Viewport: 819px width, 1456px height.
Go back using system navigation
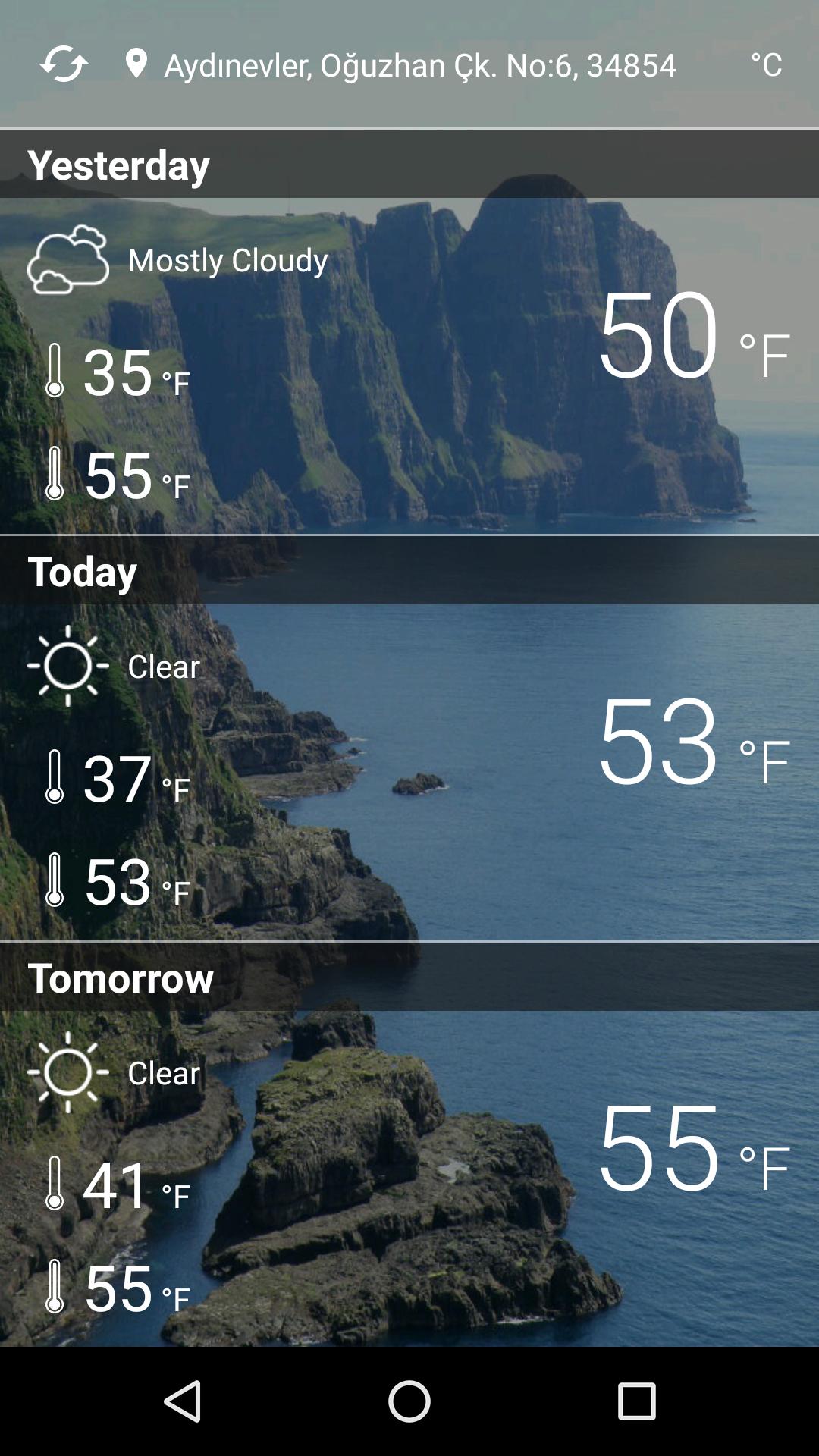[183, 1401]
